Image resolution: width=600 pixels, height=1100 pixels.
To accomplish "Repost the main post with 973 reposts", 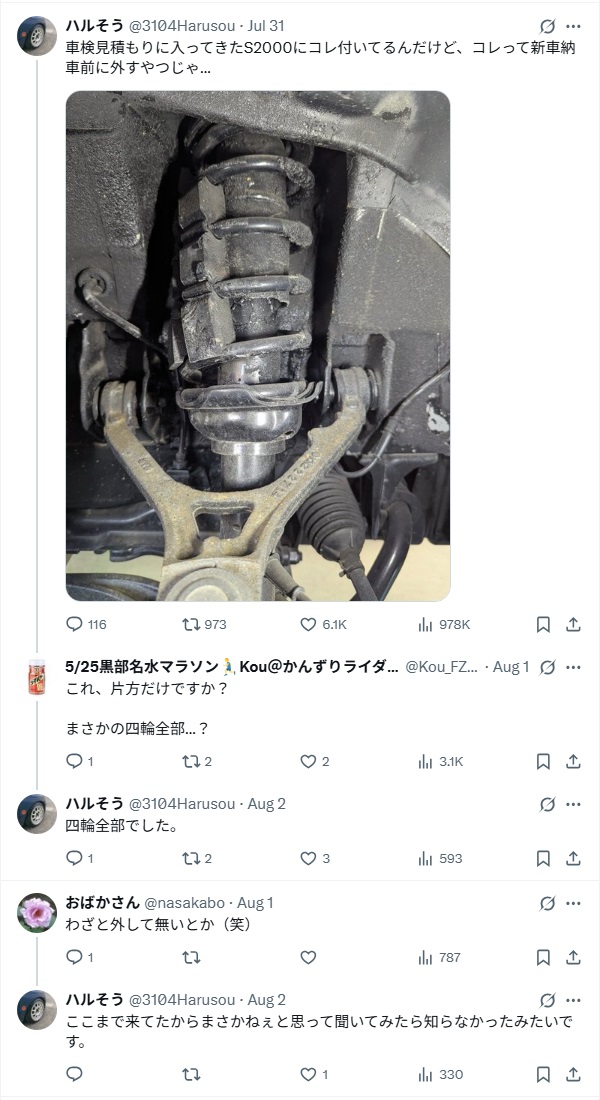I will point(204,624).
